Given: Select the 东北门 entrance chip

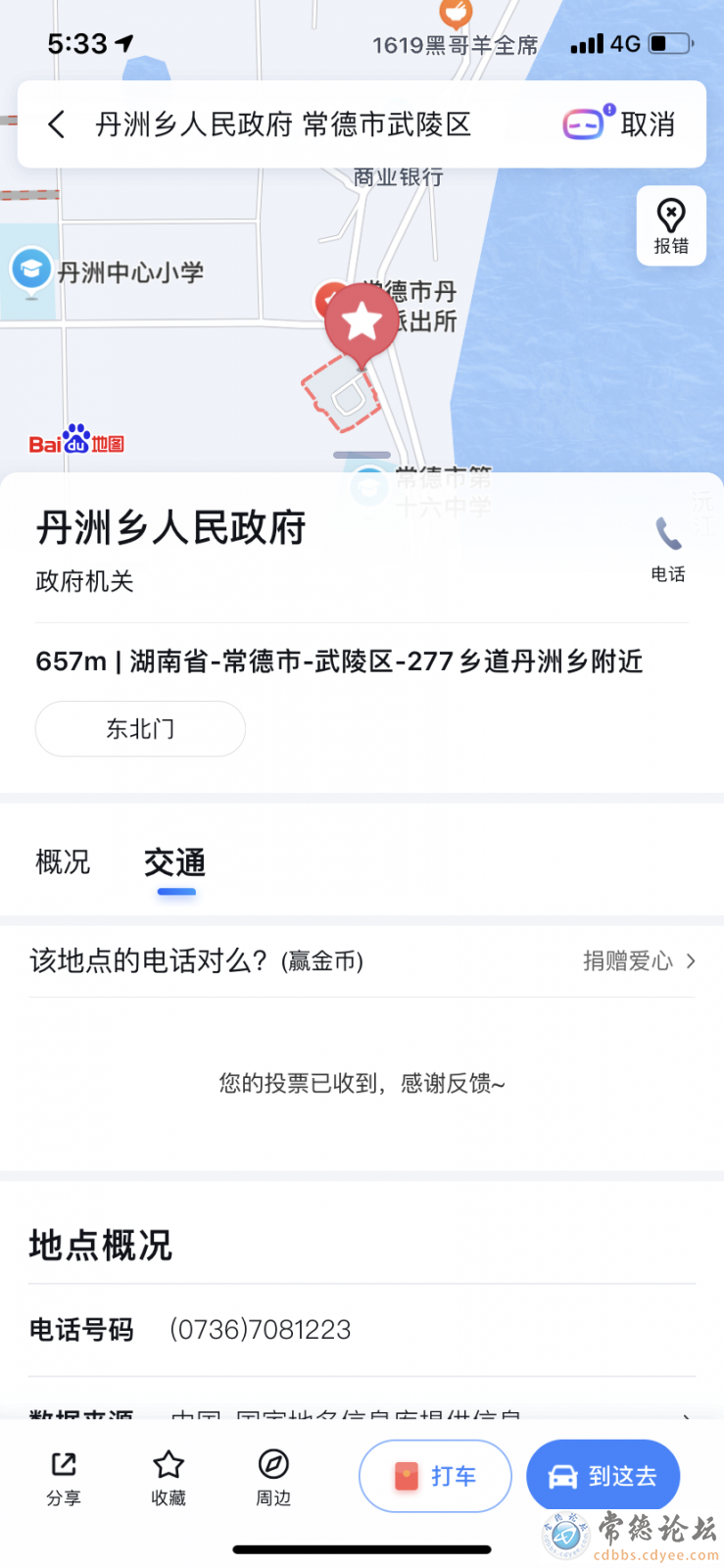Looking at the screenshot, I should click(x=140, y=728).
